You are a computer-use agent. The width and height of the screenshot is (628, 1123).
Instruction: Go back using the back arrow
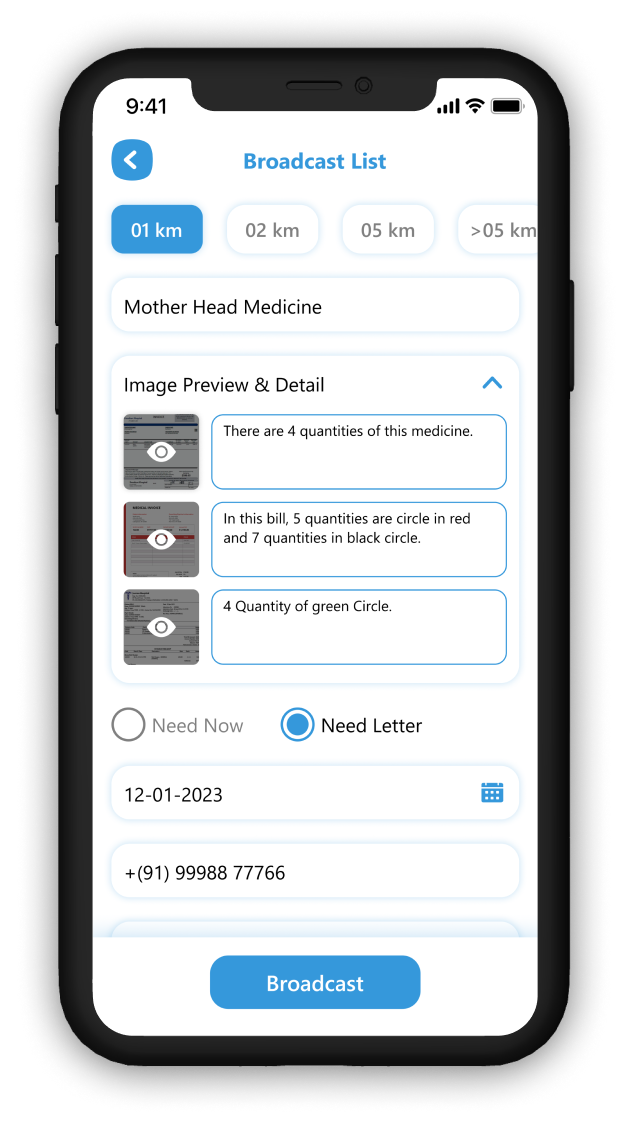(132, 160)
